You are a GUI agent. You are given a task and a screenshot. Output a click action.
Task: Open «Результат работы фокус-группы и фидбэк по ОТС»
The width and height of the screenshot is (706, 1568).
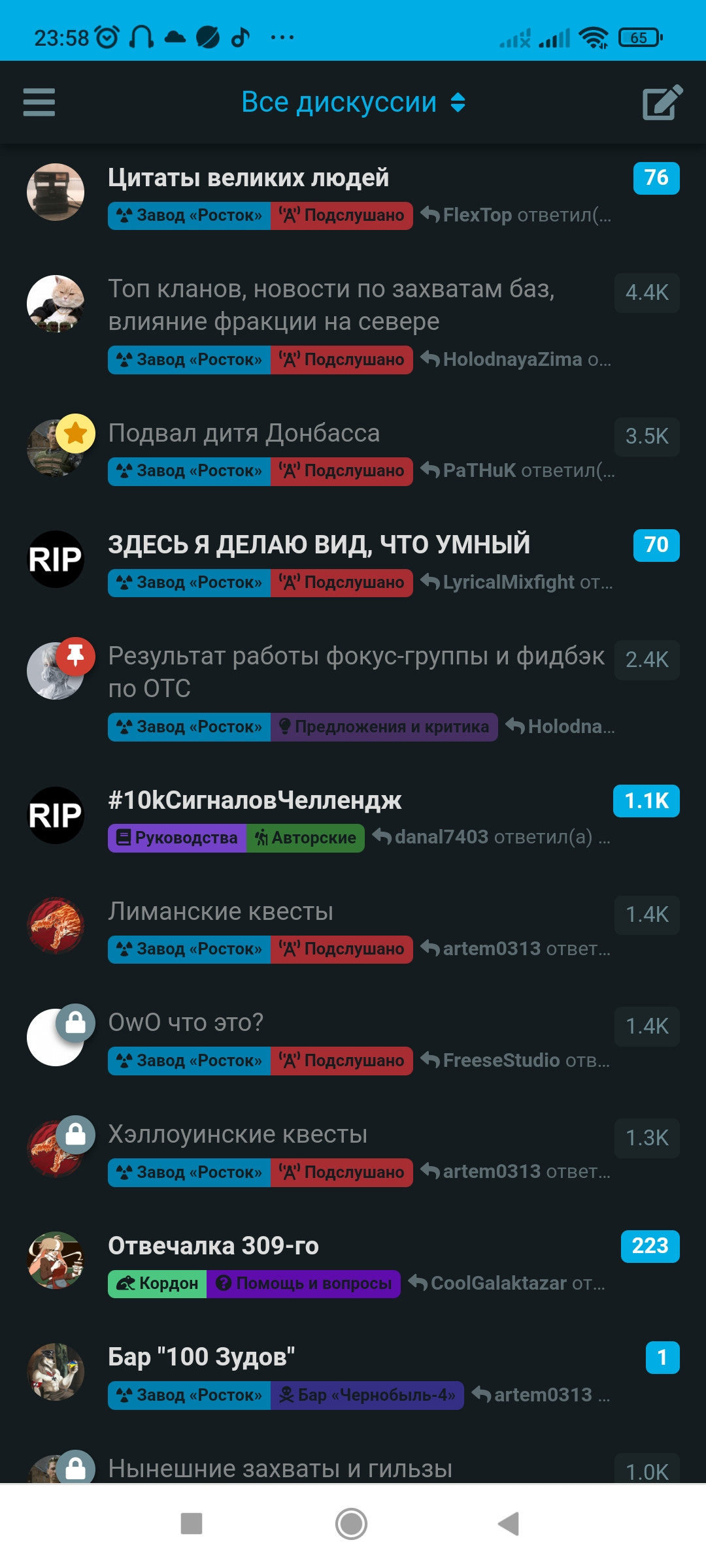click(x=356, y=672)
